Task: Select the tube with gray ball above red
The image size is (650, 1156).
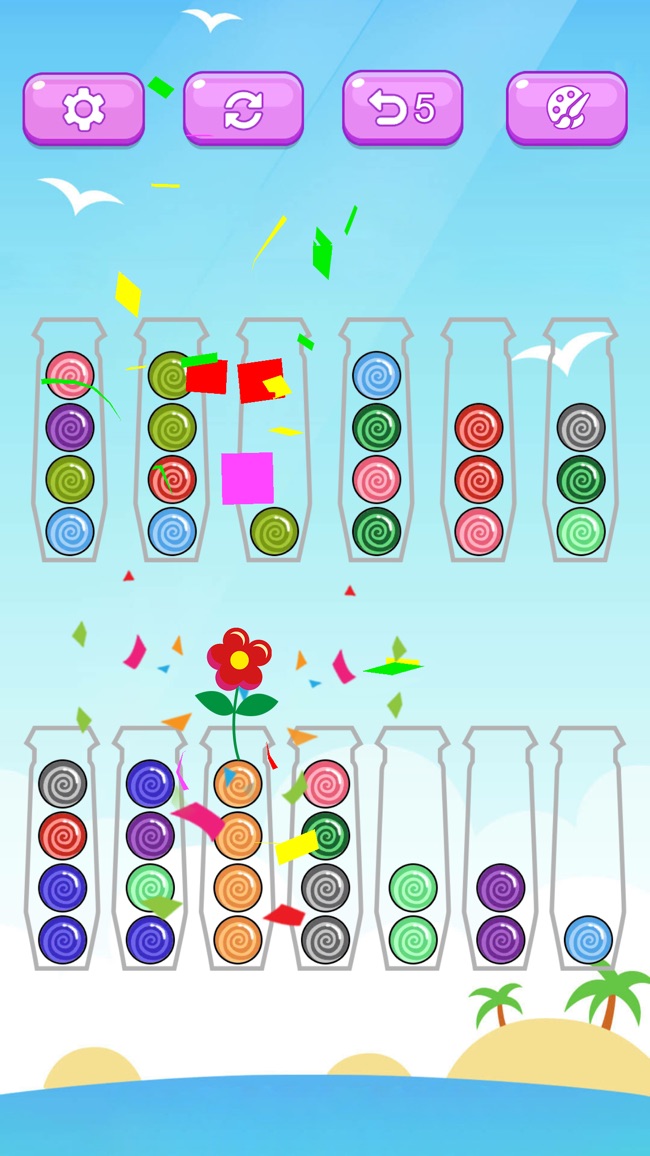Action: pos(62,850)
